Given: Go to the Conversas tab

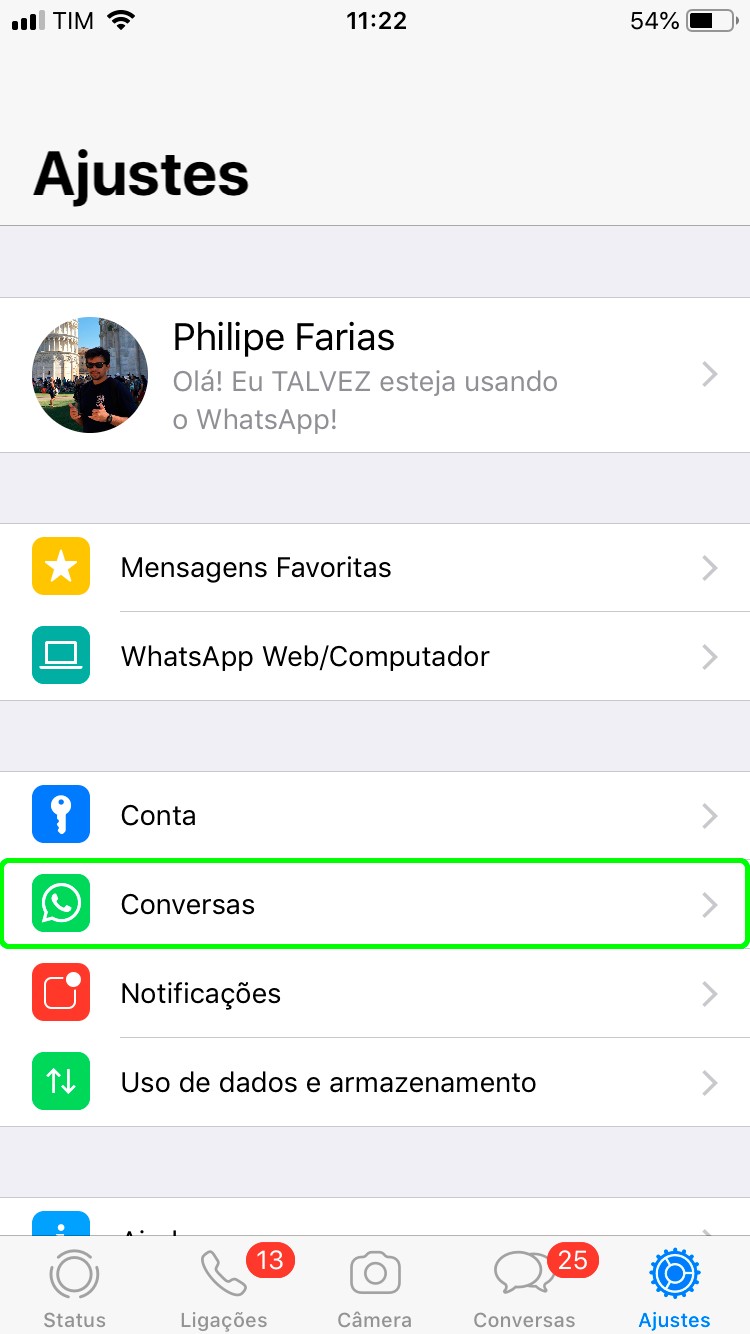Looking at the screenshot, I should (x=525, y=1288).
